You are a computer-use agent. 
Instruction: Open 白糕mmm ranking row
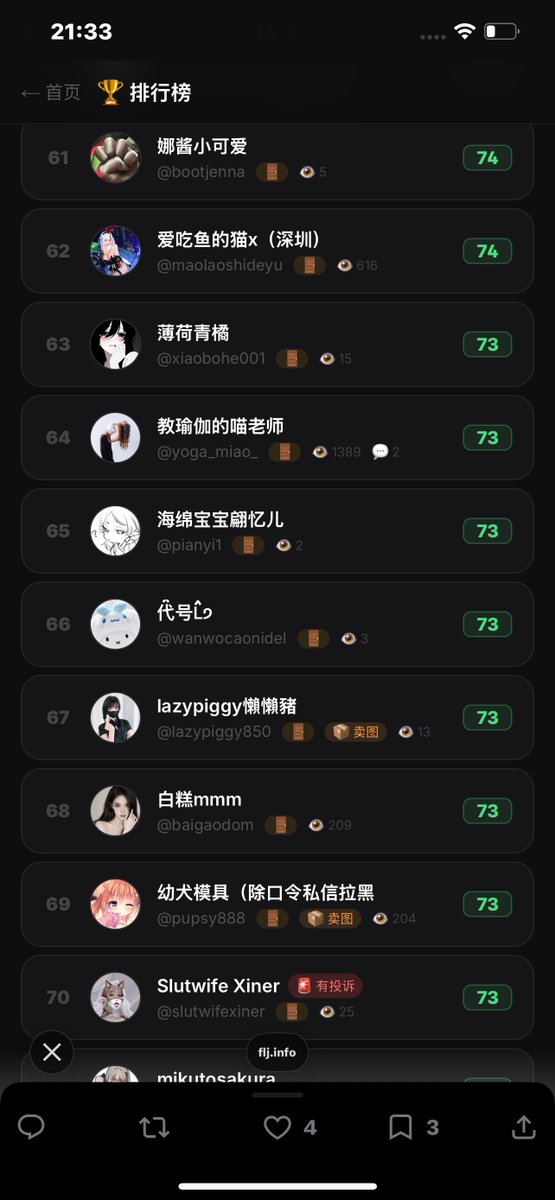pos(277,811)
